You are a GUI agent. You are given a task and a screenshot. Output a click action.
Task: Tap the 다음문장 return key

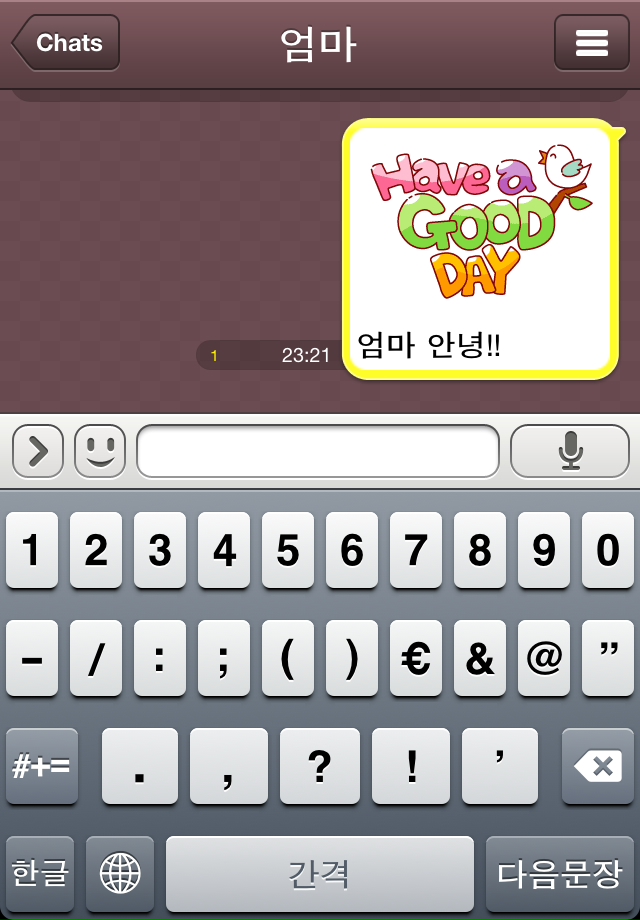click(x=560, y=873)
